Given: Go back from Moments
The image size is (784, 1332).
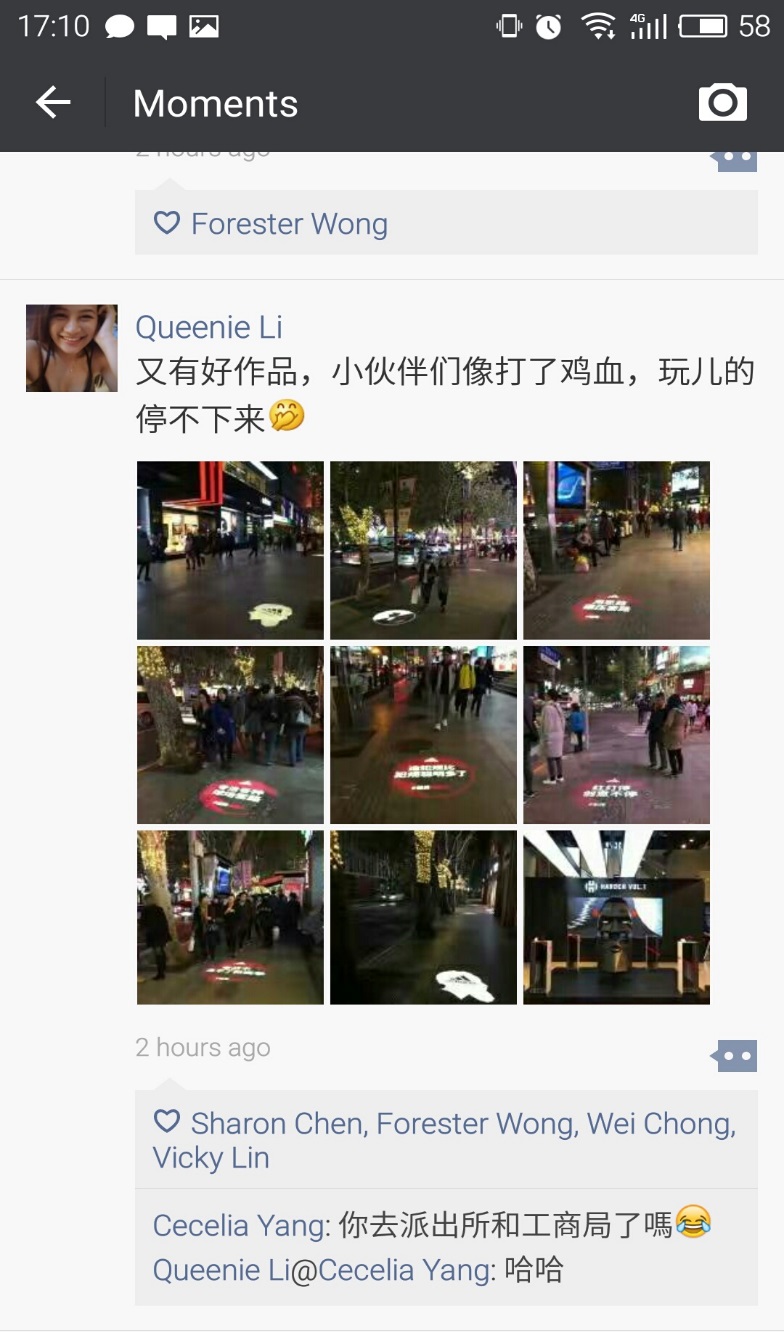Looking at the screenshot, I should [53, 102].
